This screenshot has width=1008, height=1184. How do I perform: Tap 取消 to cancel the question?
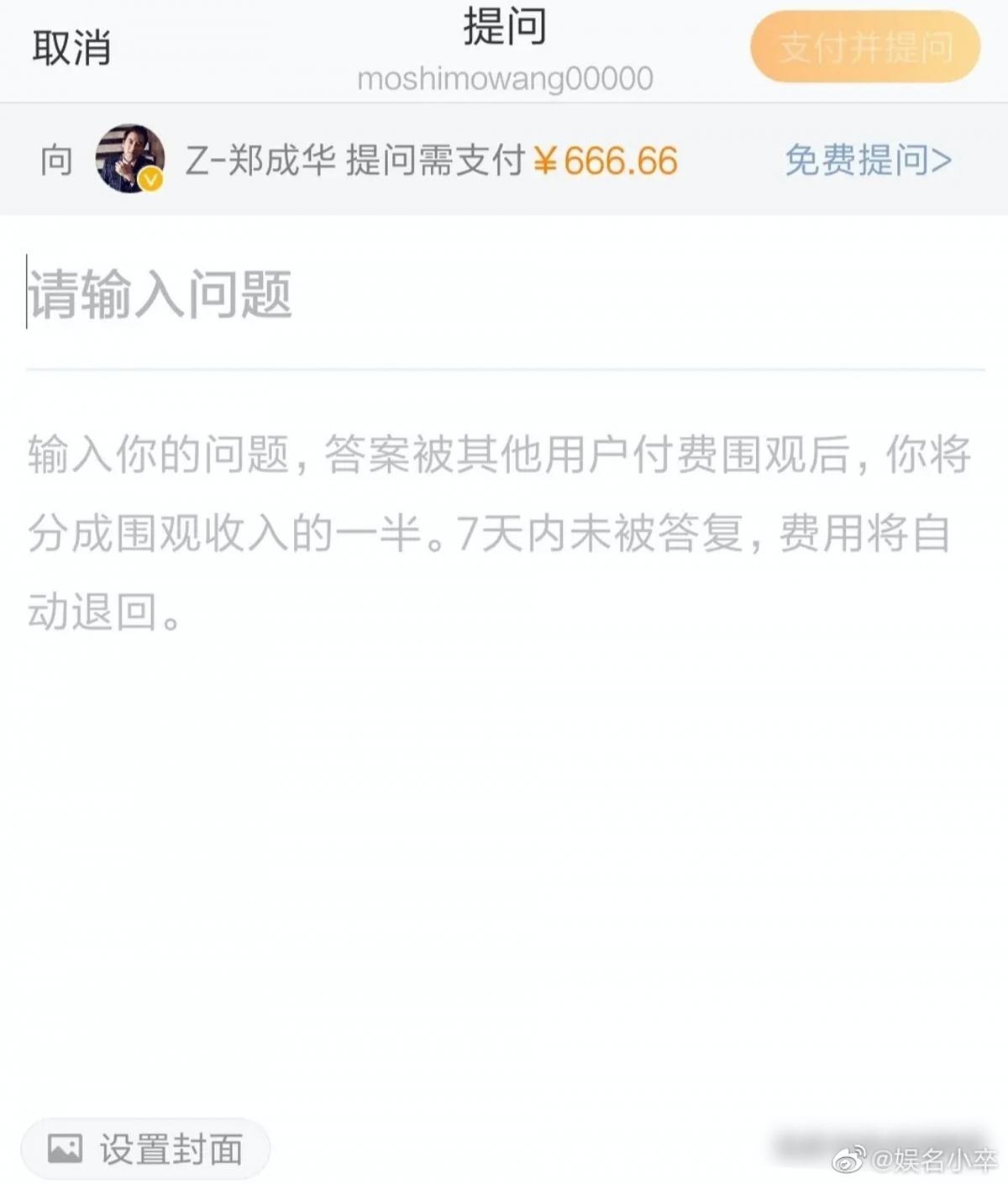pos(71,48)
